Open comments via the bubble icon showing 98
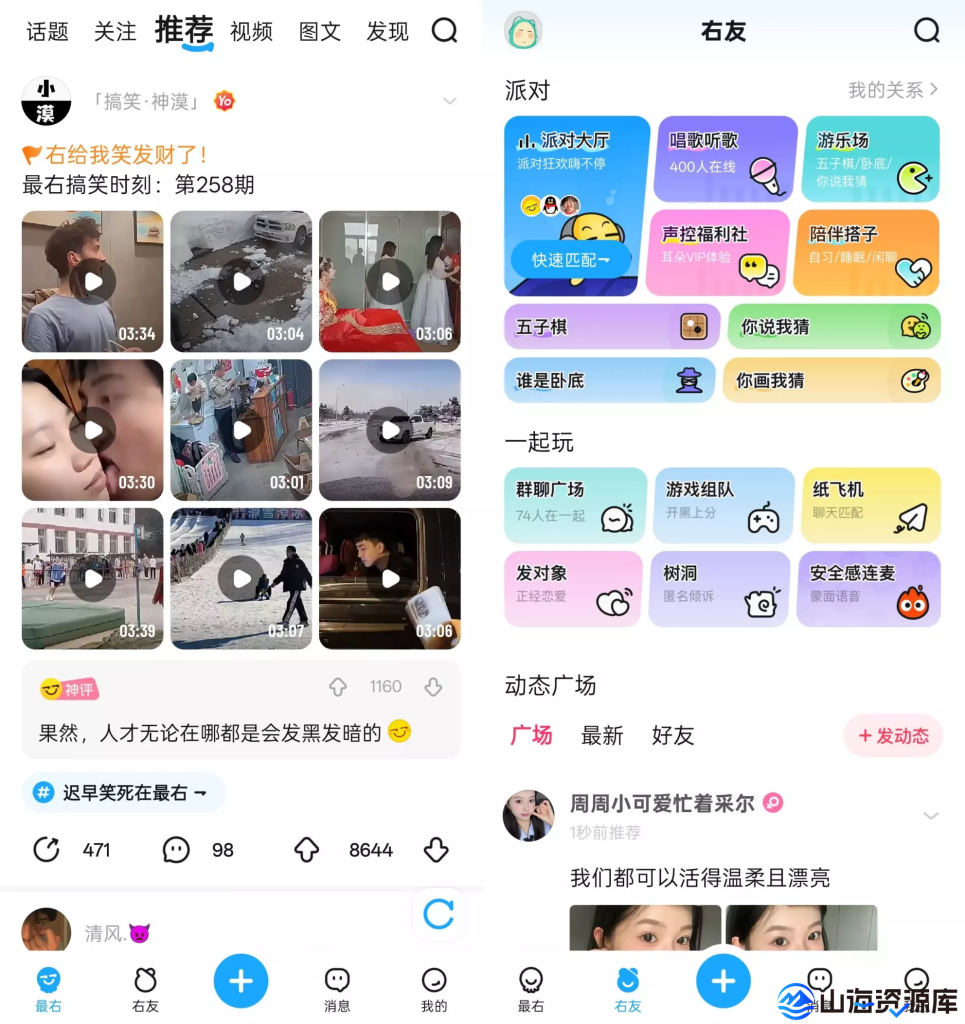Viewport: 965px width, 1024px height. click(x=175, y=849)
